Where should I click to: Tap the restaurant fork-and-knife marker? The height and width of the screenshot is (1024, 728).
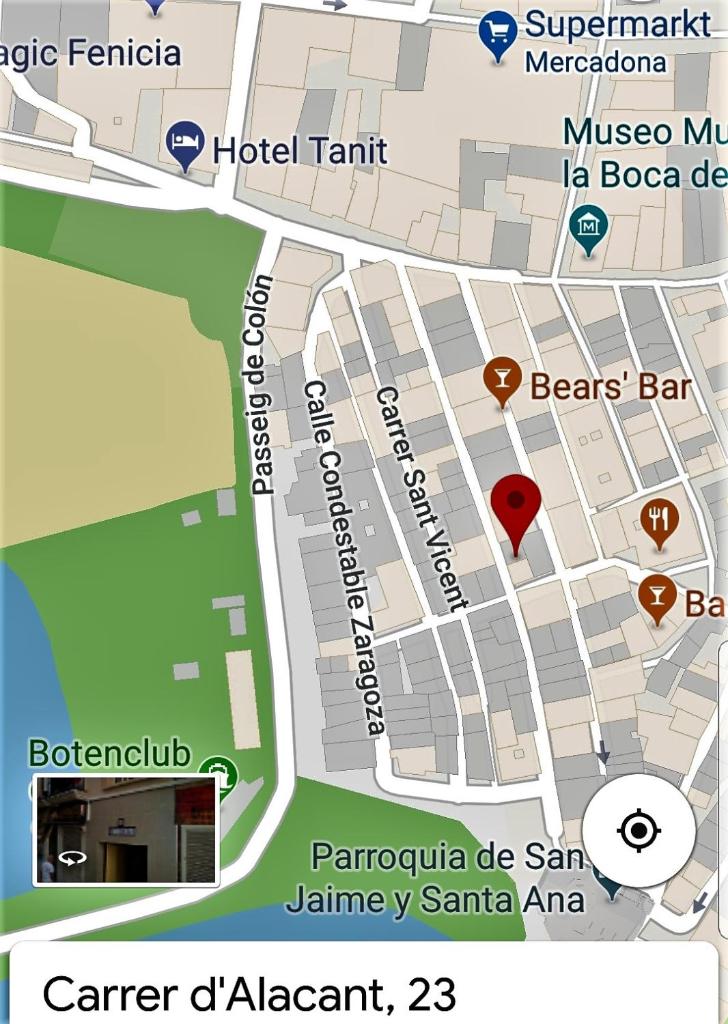click(658, 521)
